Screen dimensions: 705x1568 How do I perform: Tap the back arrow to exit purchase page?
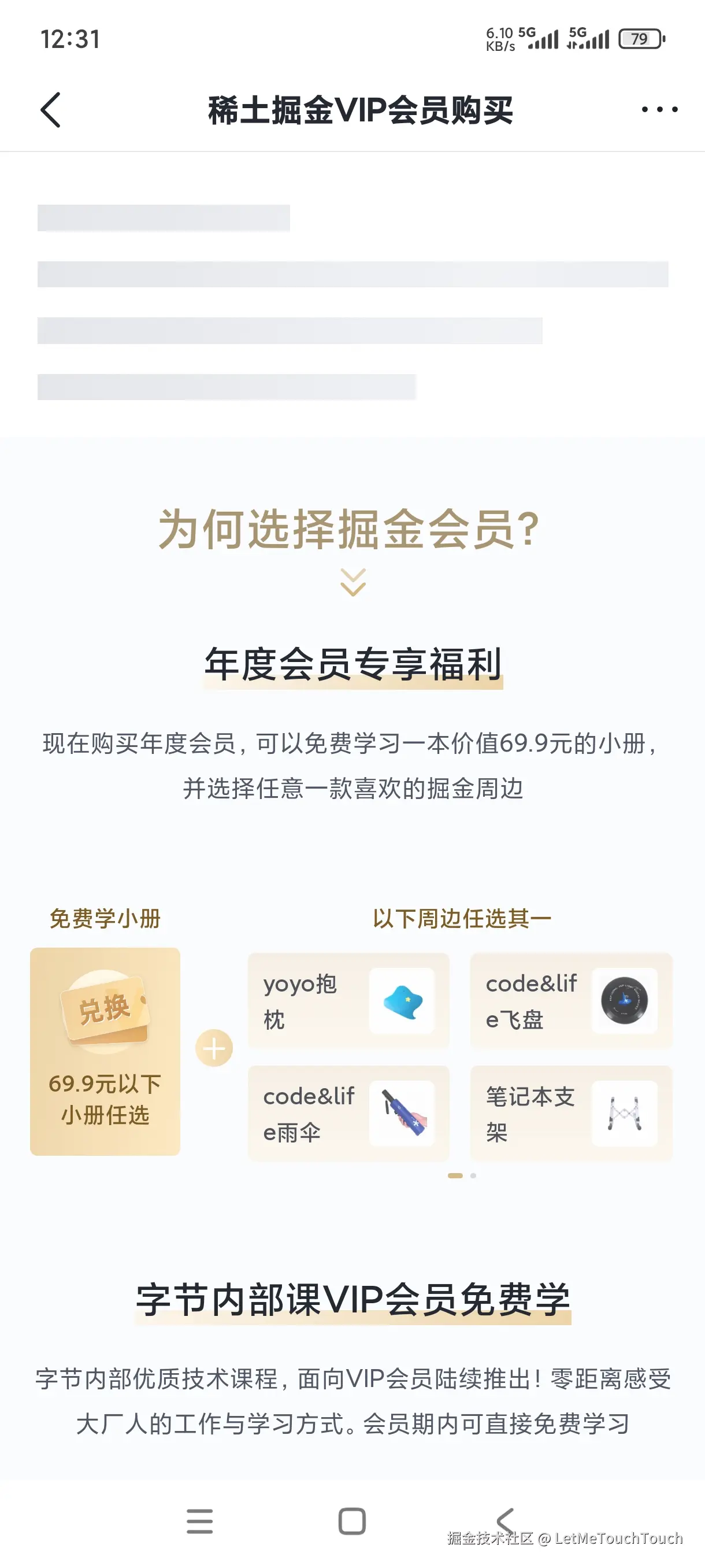(x=51, y=110)
